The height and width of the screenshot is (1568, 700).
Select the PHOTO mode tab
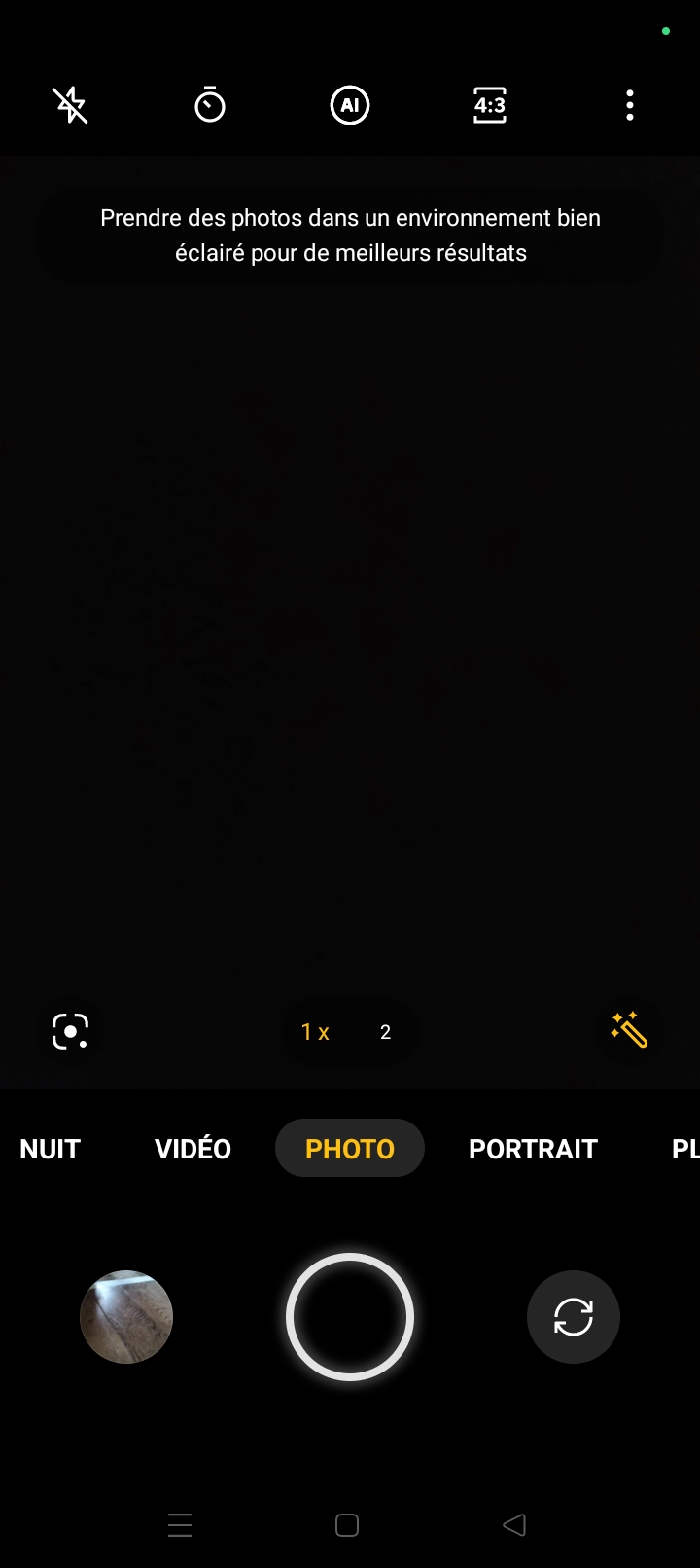point(350,1149)
